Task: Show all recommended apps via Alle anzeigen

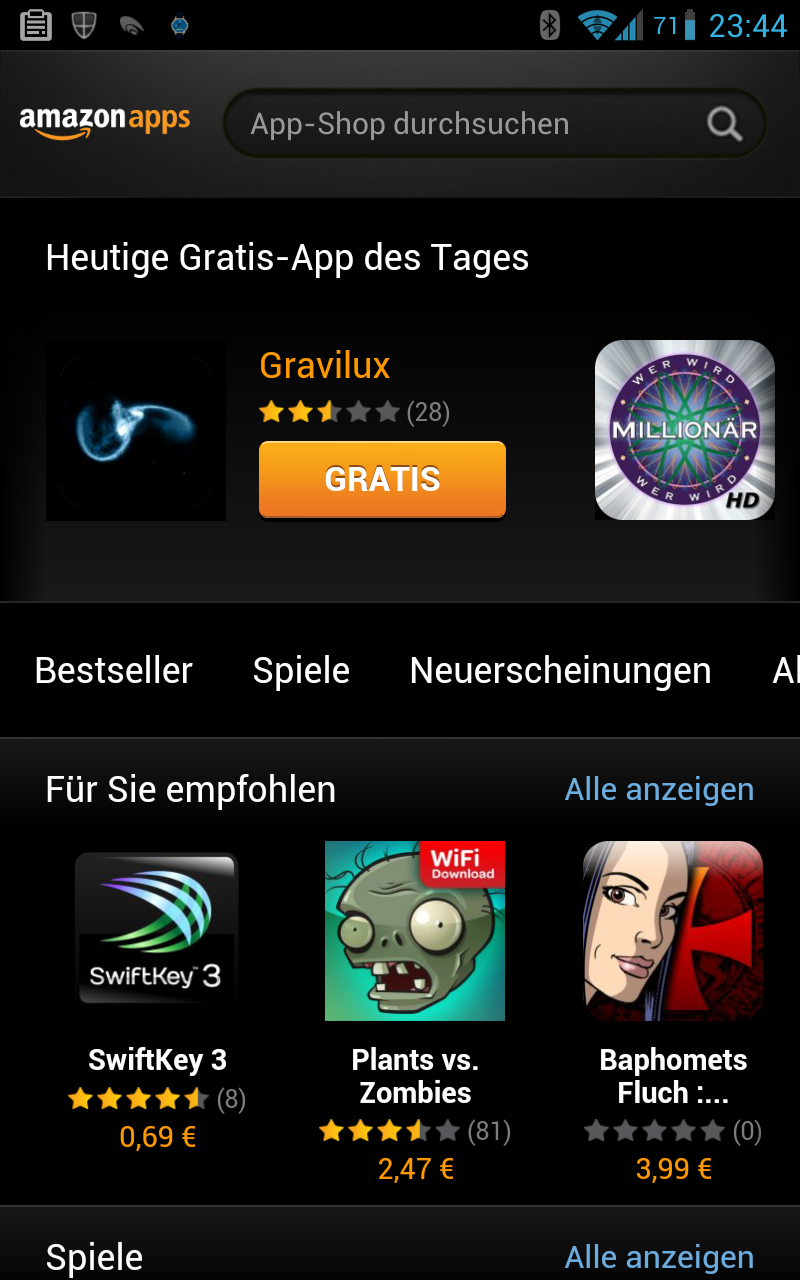Action: [659, 789]
